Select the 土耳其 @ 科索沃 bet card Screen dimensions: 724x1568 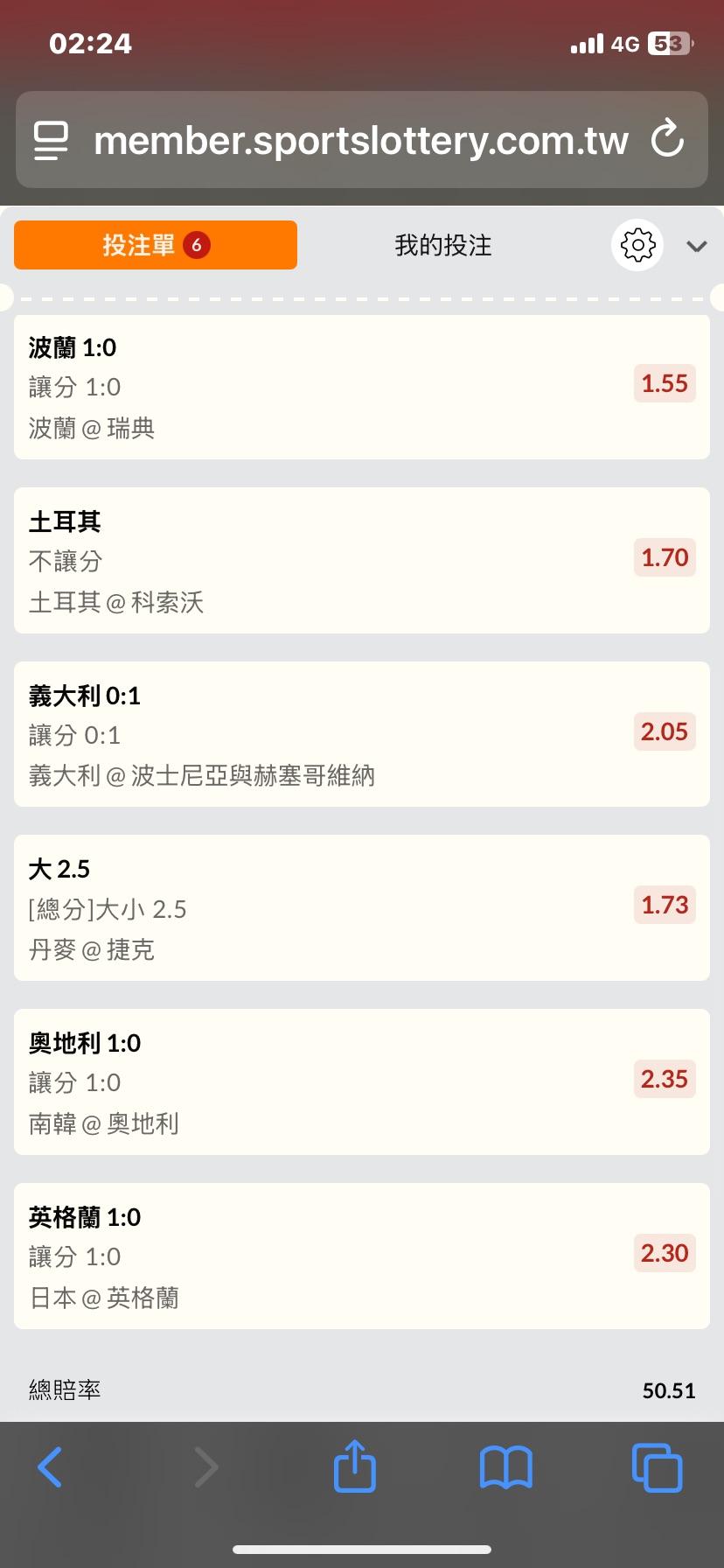pos(361,560)
